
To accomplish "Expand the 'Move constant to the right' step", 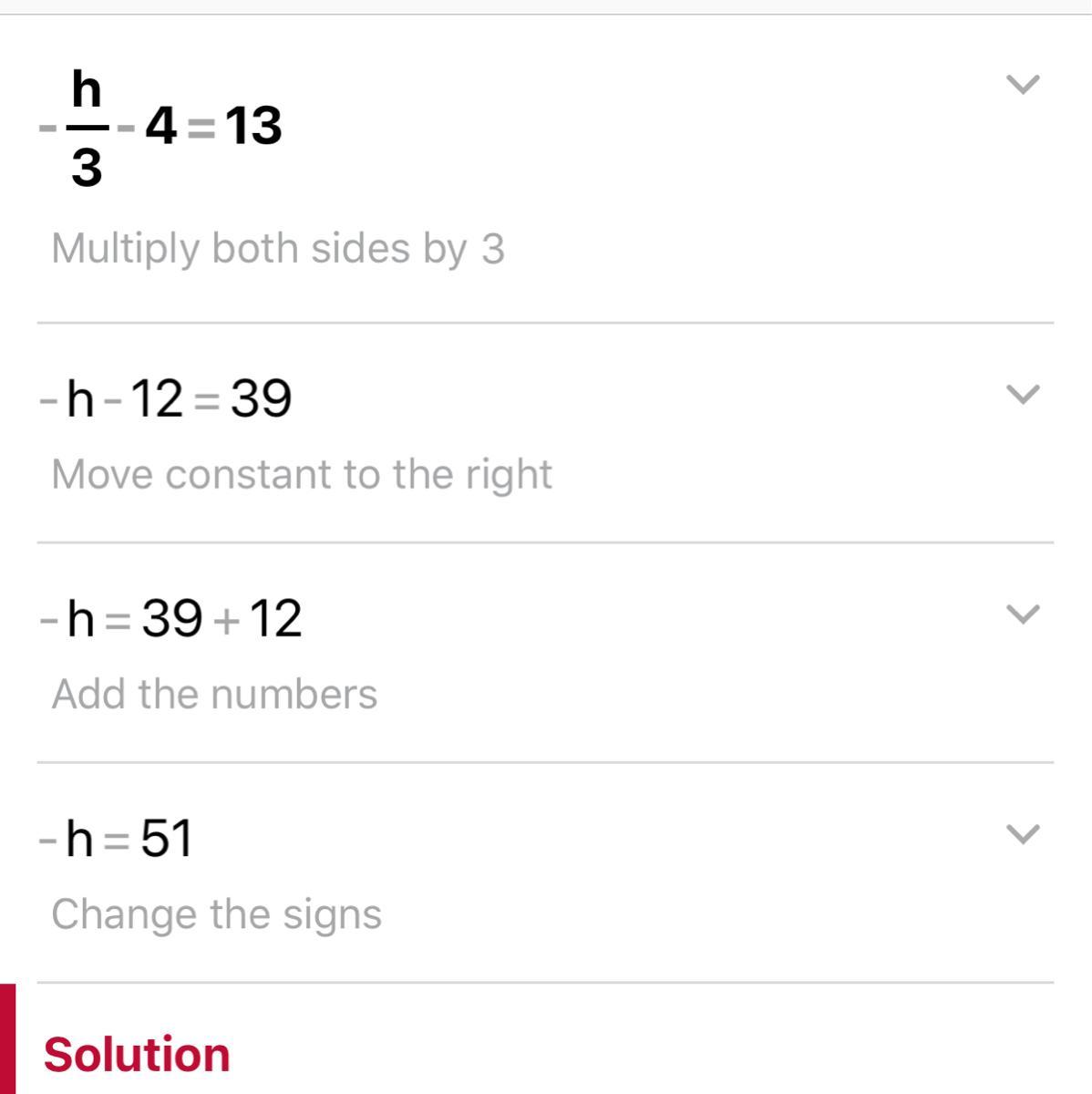I will 1022,395.
